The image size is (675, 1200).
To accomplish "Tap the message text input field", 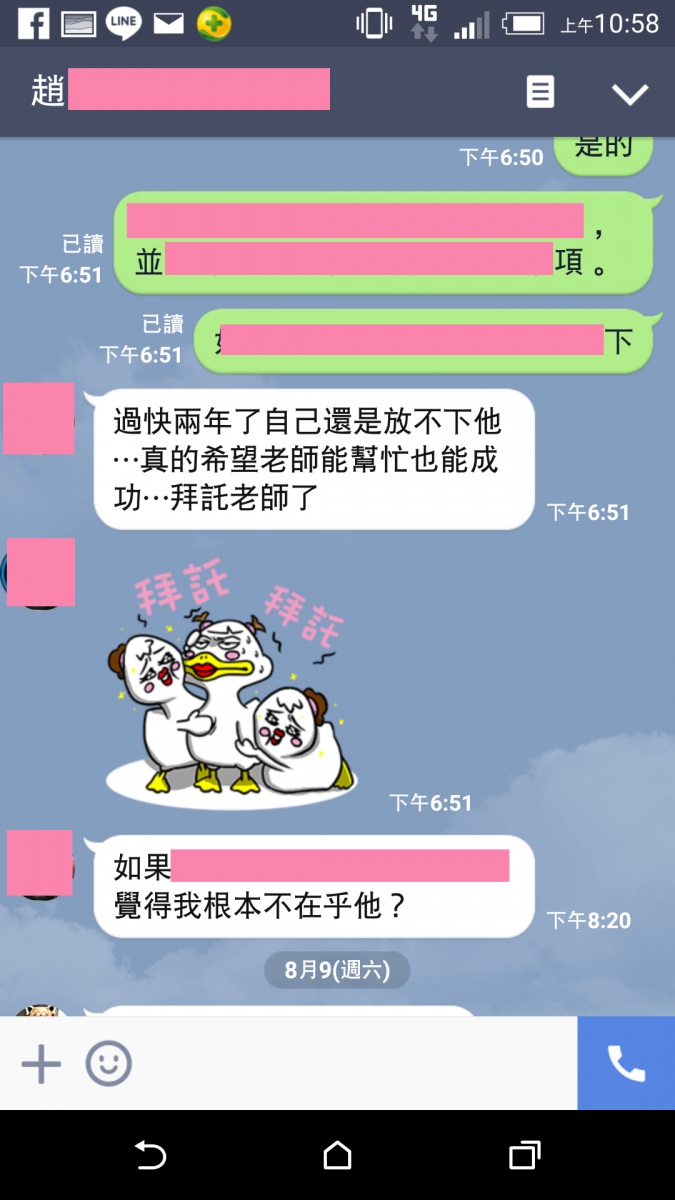I will (x=350, y=1064).
